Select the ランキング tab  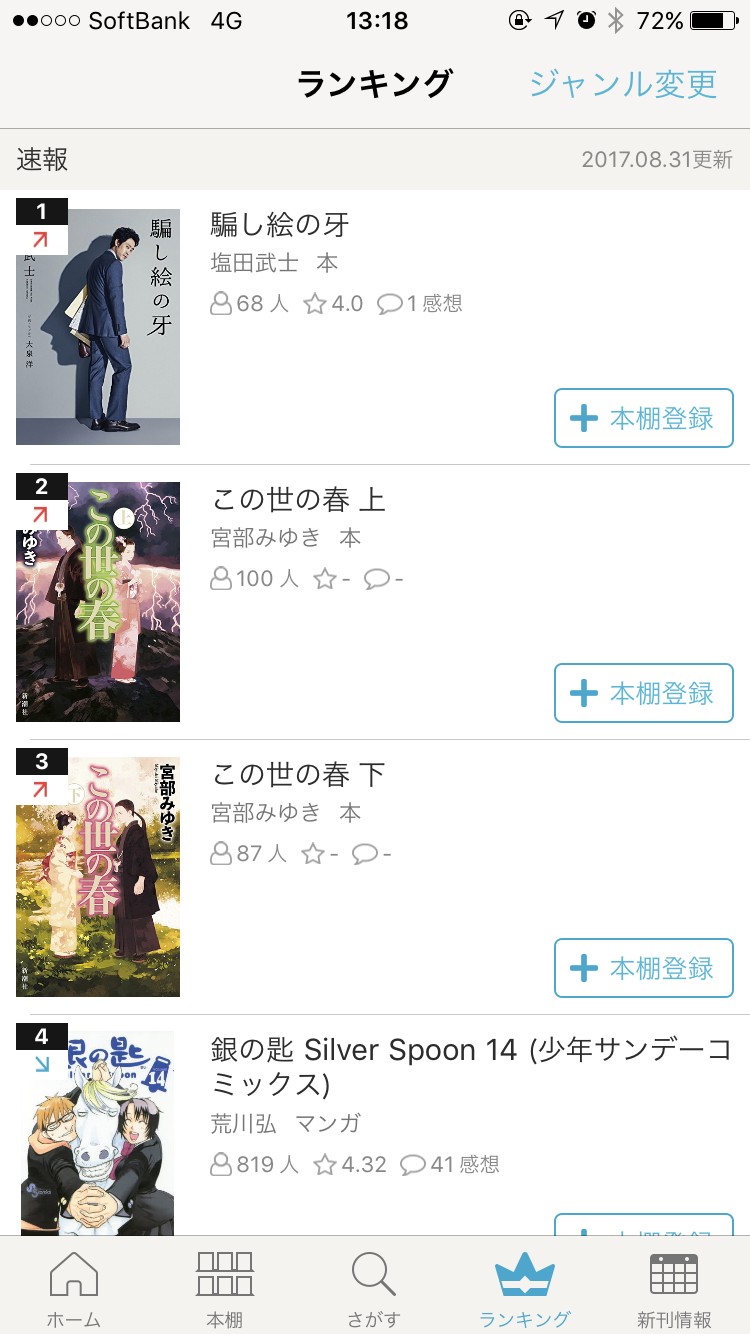[x=524, y=1289]
